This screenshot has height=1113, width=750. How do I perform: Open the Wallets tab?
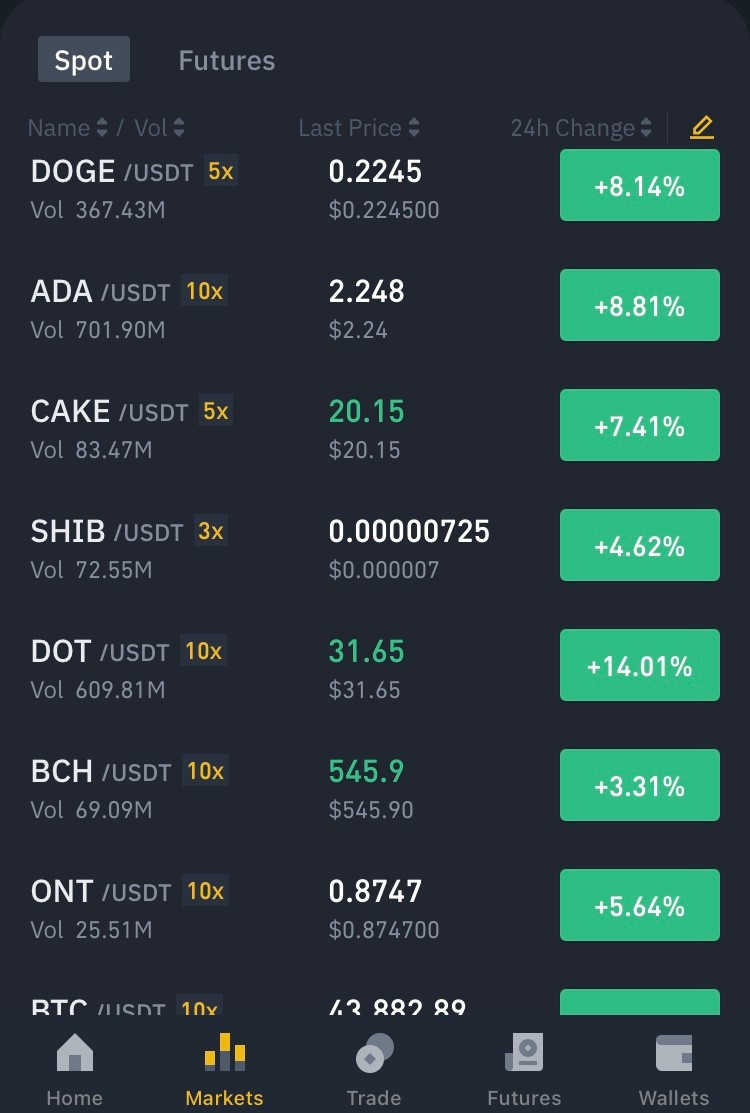pos(673,1070)
